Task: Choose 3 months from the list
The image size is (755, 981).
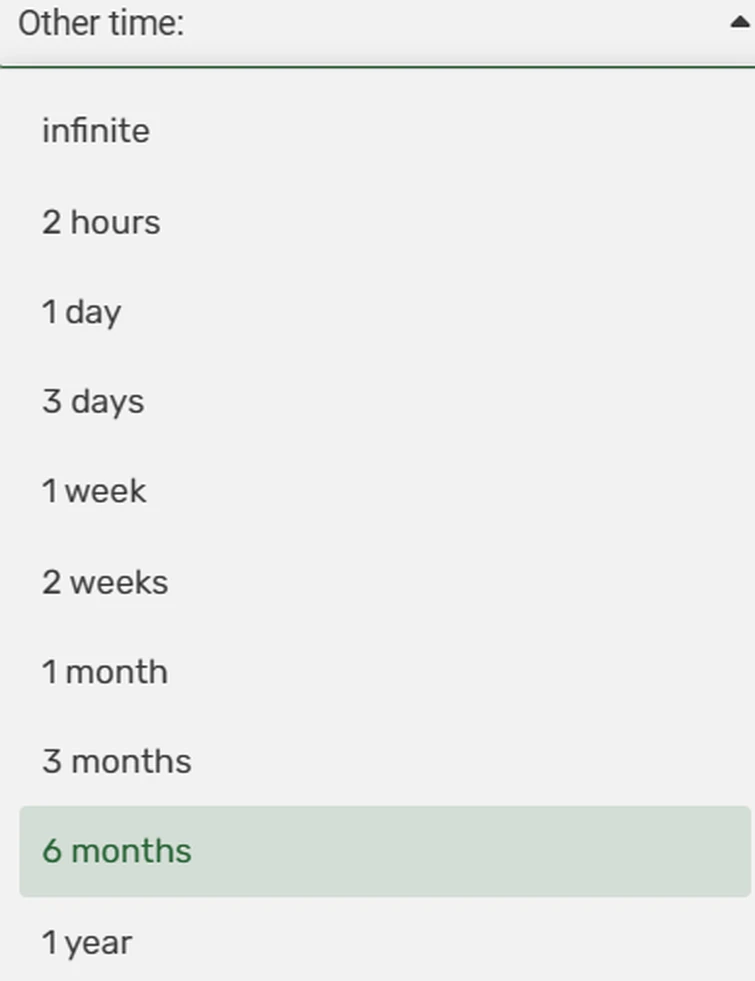Action: (116, 762)
